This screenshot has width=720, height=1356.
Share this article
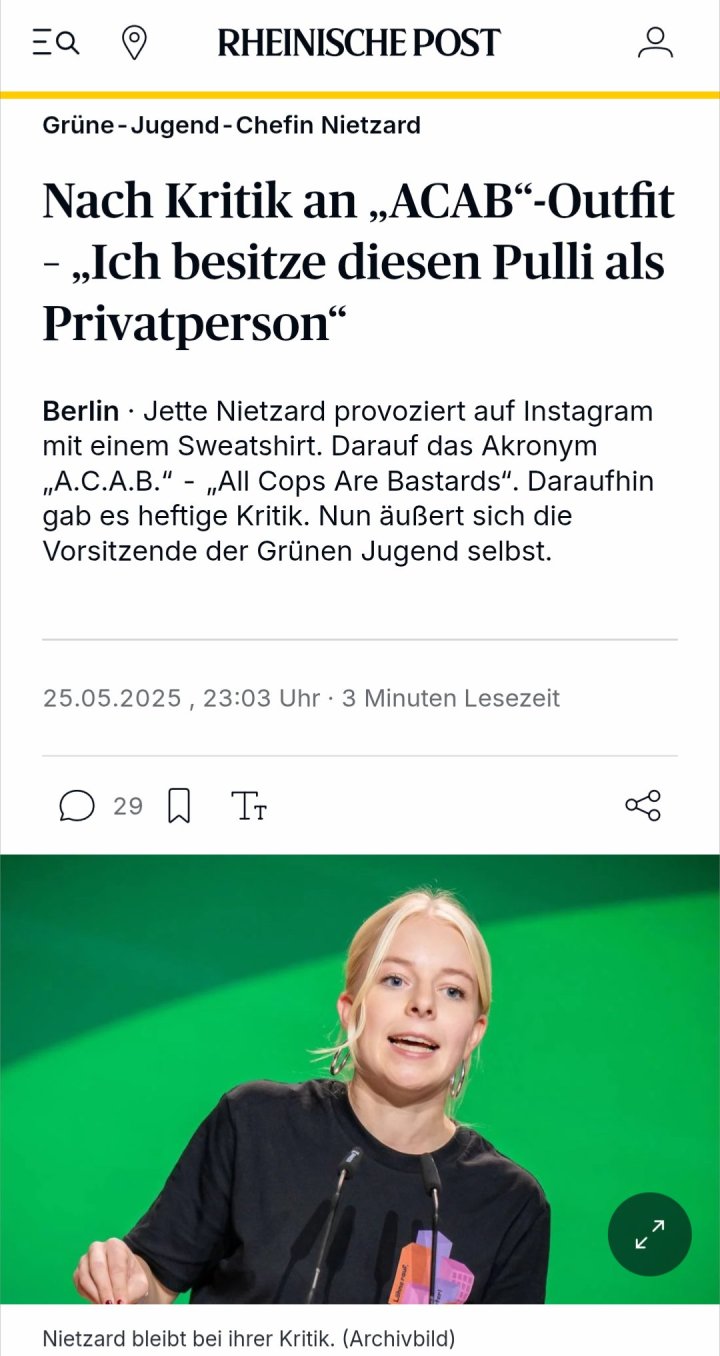pyautogui.click(x=643, y=806)
